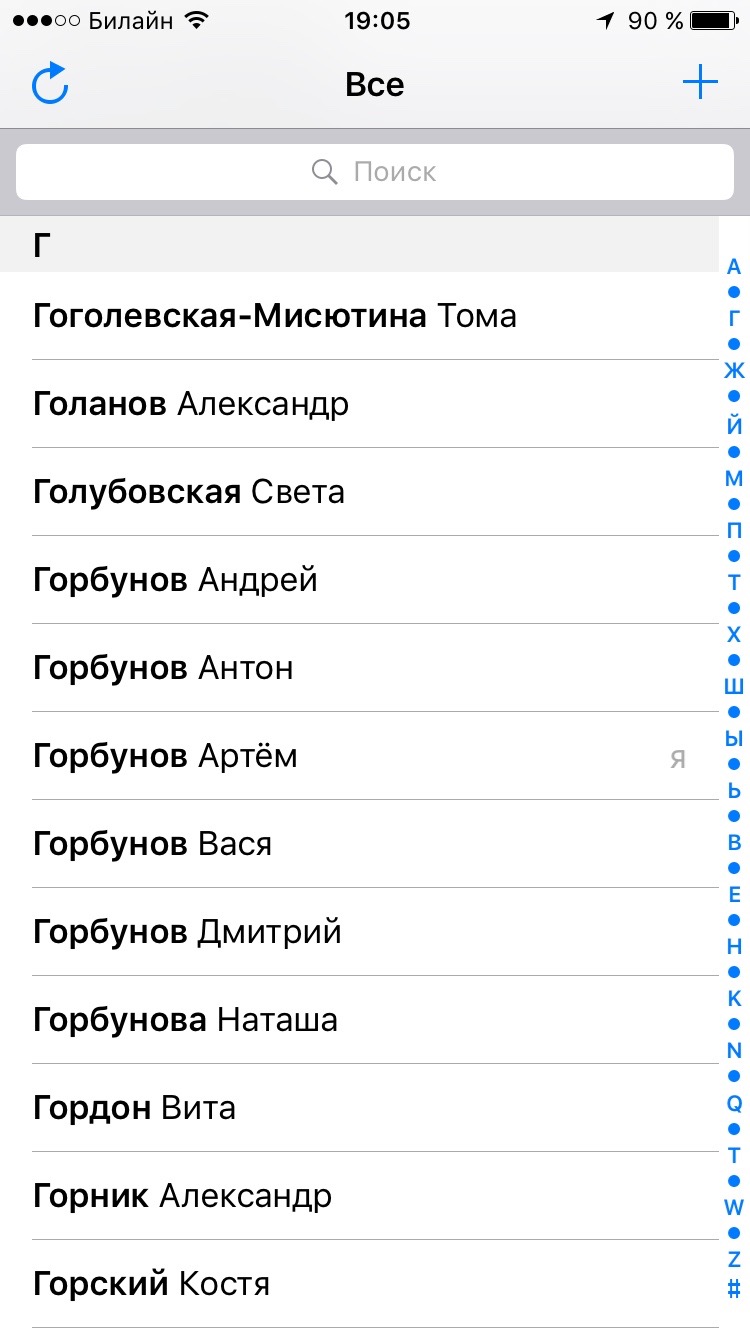This screenshot has width=750, height=1334.
Task: Add a new contact with the plus icon
Action: 700,82
